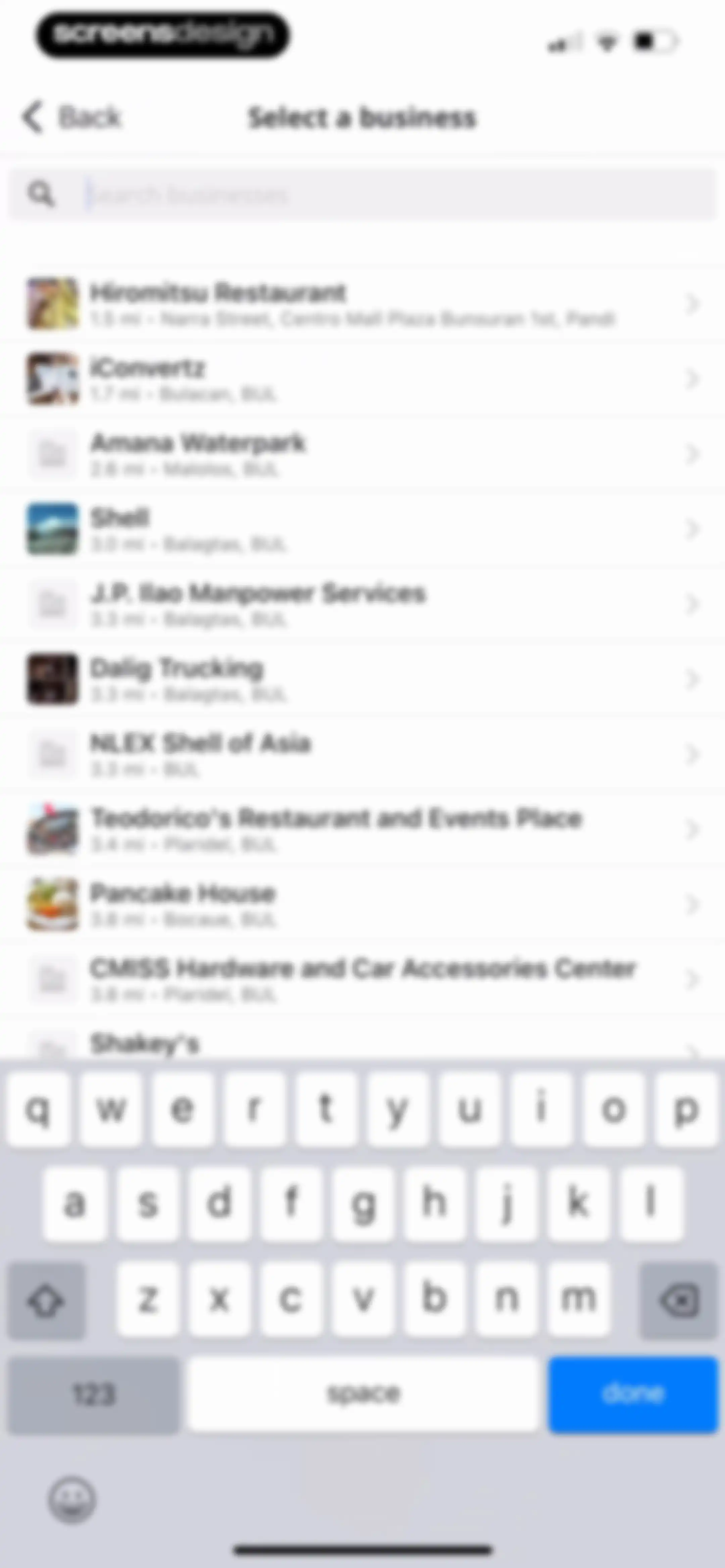
Task: Open the emoji keyboard
Action: pos(72,1499)
